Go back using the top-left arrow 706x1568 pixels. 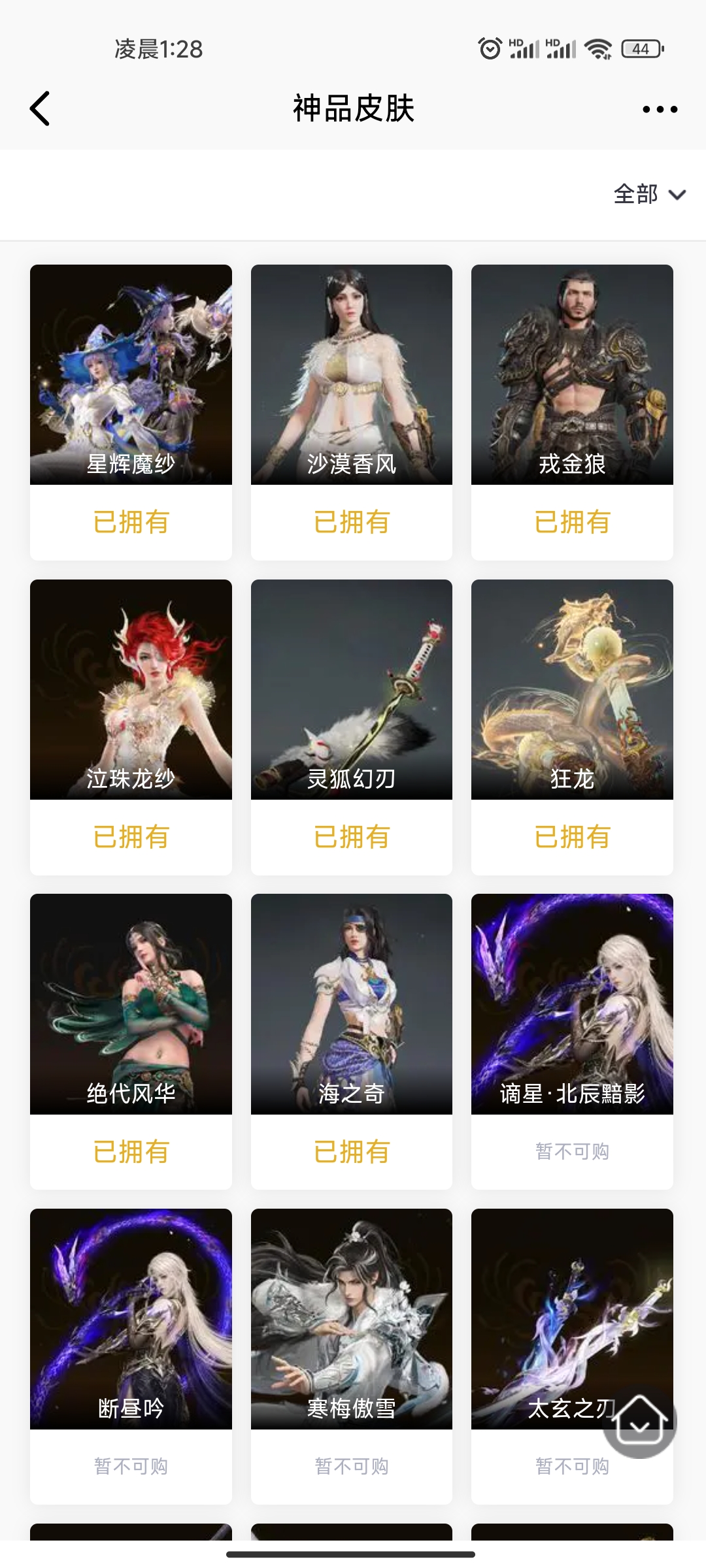coord(41,108)
